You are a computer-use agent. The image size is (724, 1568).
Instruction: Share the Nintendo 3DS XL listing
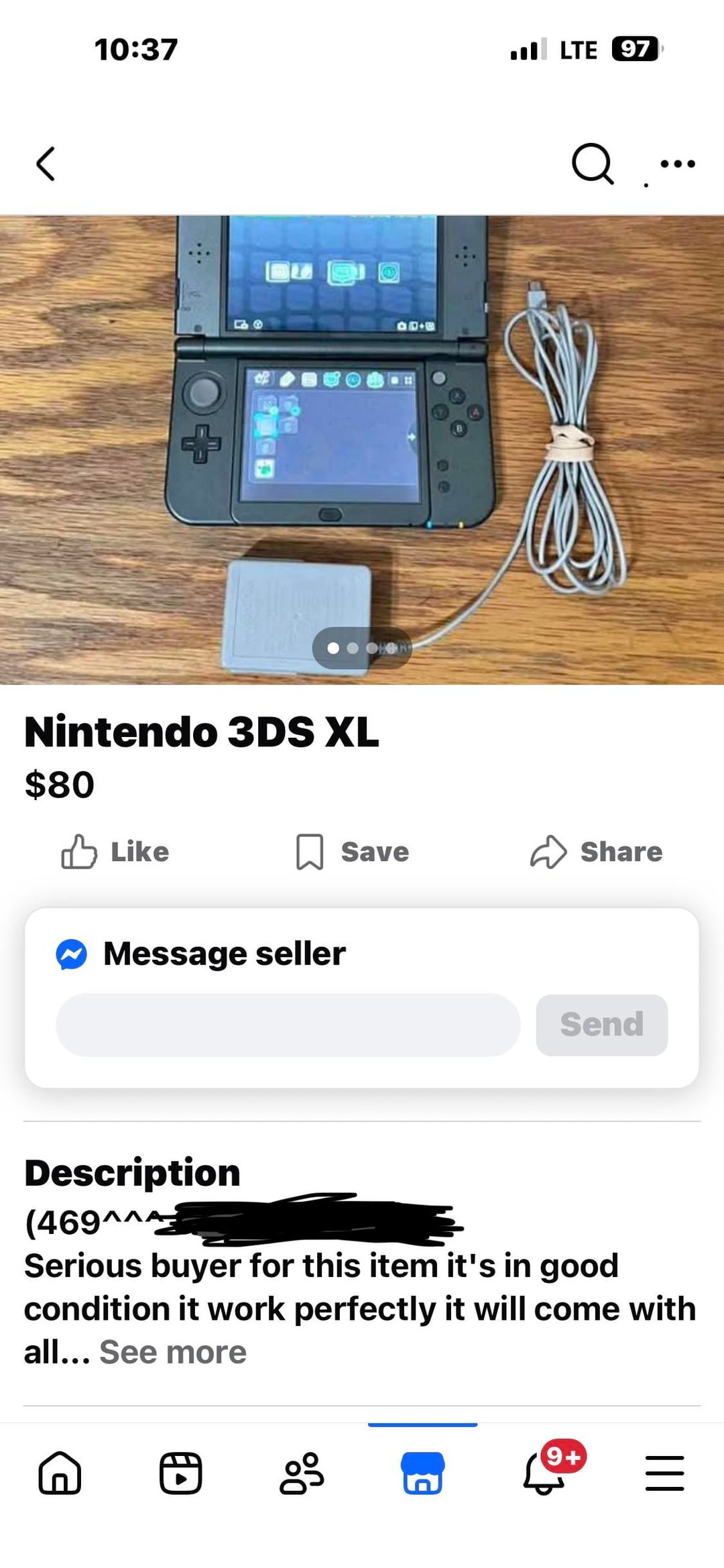click(596, 852)
